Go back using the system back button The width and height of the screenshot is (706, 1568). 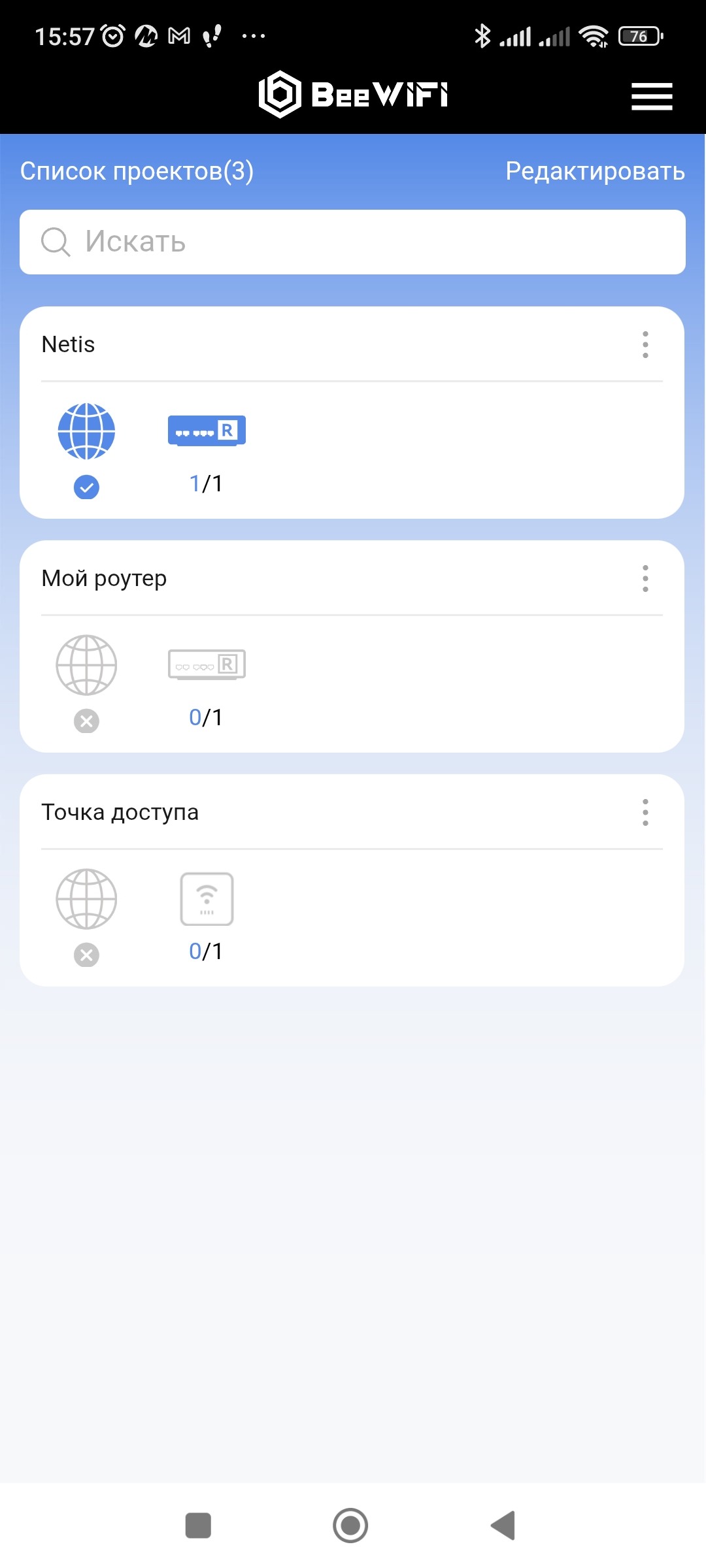pyautogui.click(x=503, y=1526)
